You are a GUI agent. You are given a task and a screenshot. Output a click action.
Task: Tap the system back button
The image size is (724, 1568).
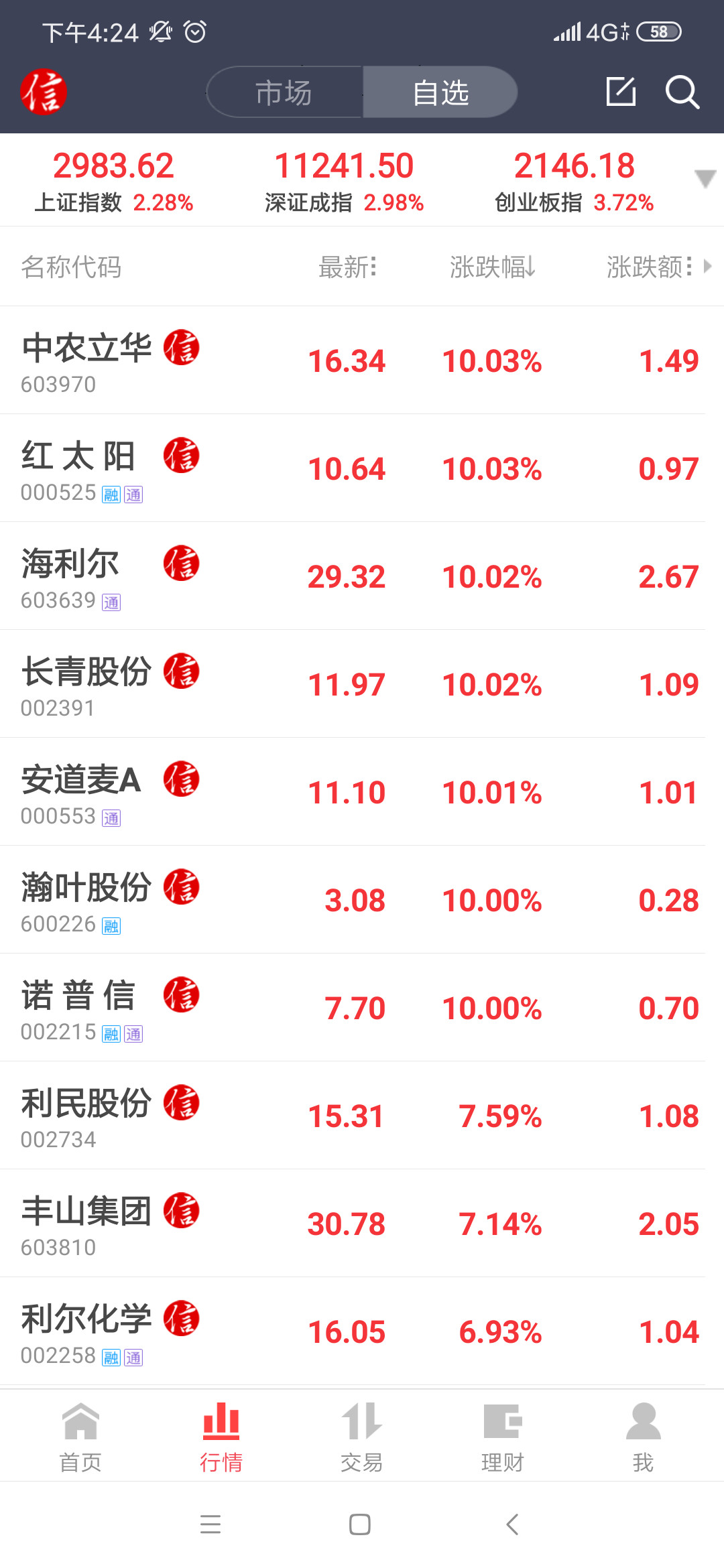point(513,1524)
